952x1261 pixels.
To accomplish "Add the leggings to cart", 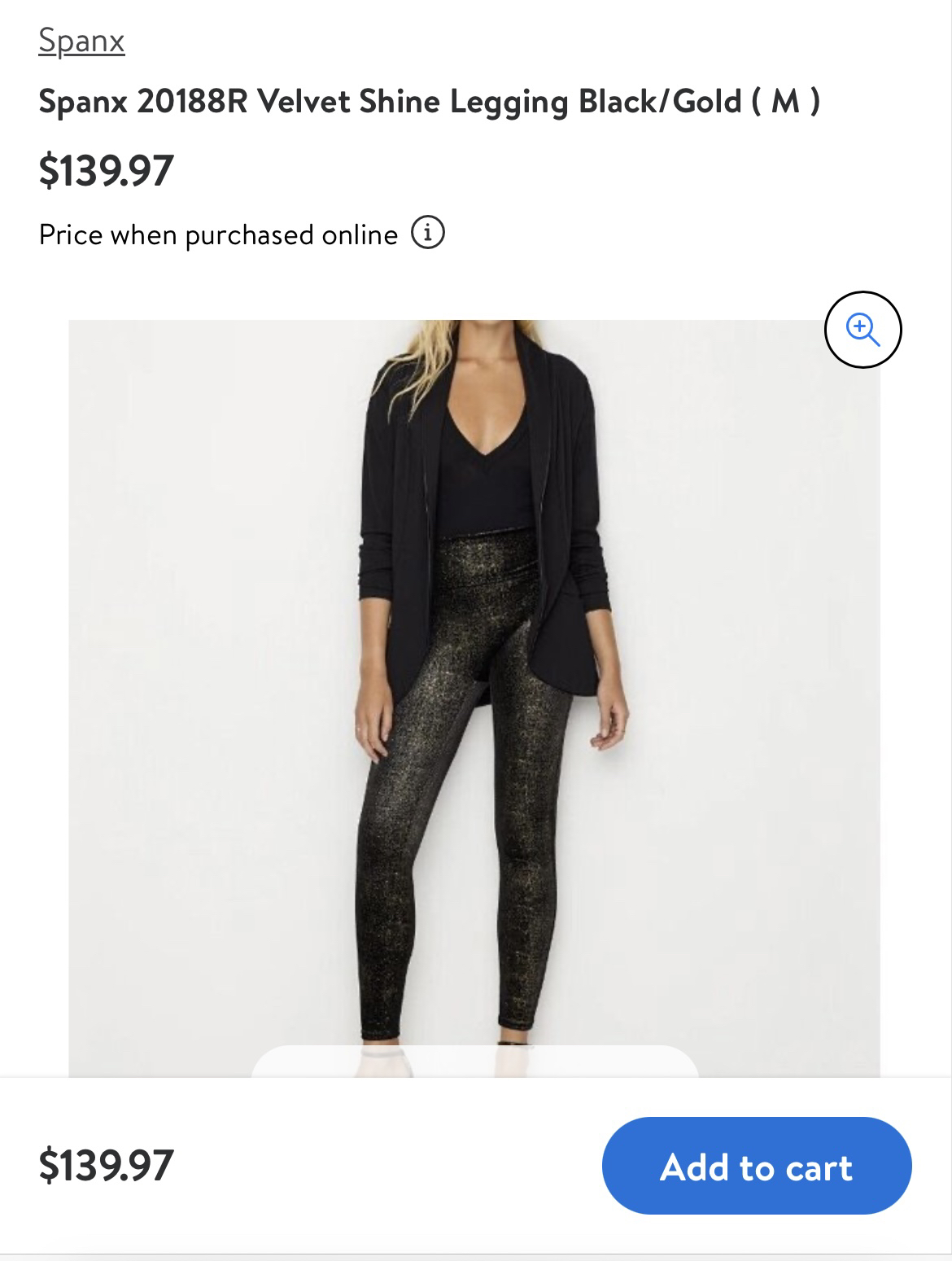I will (756, 1166).
